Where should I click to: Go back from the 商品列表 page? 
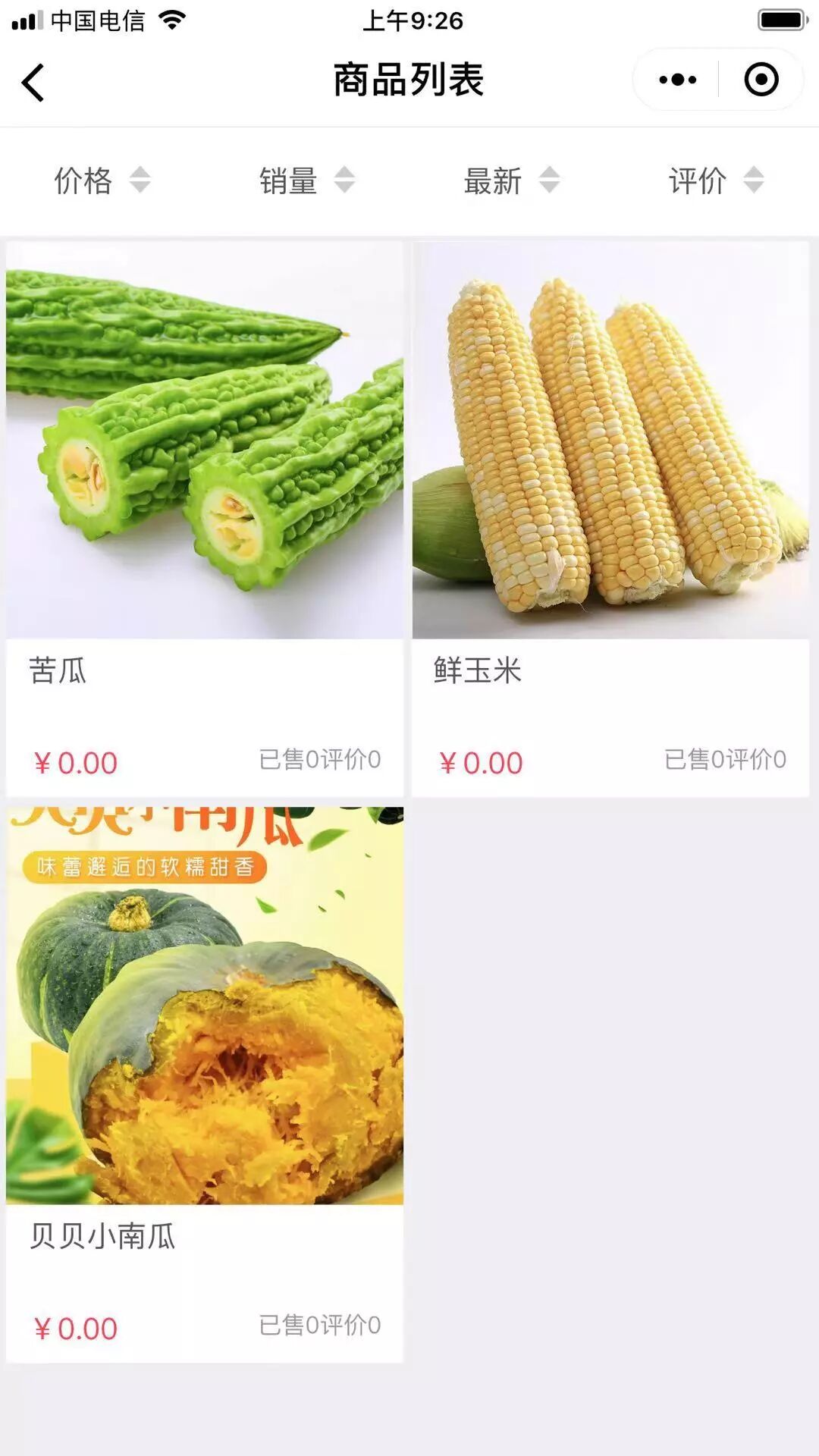coord(33,81)
